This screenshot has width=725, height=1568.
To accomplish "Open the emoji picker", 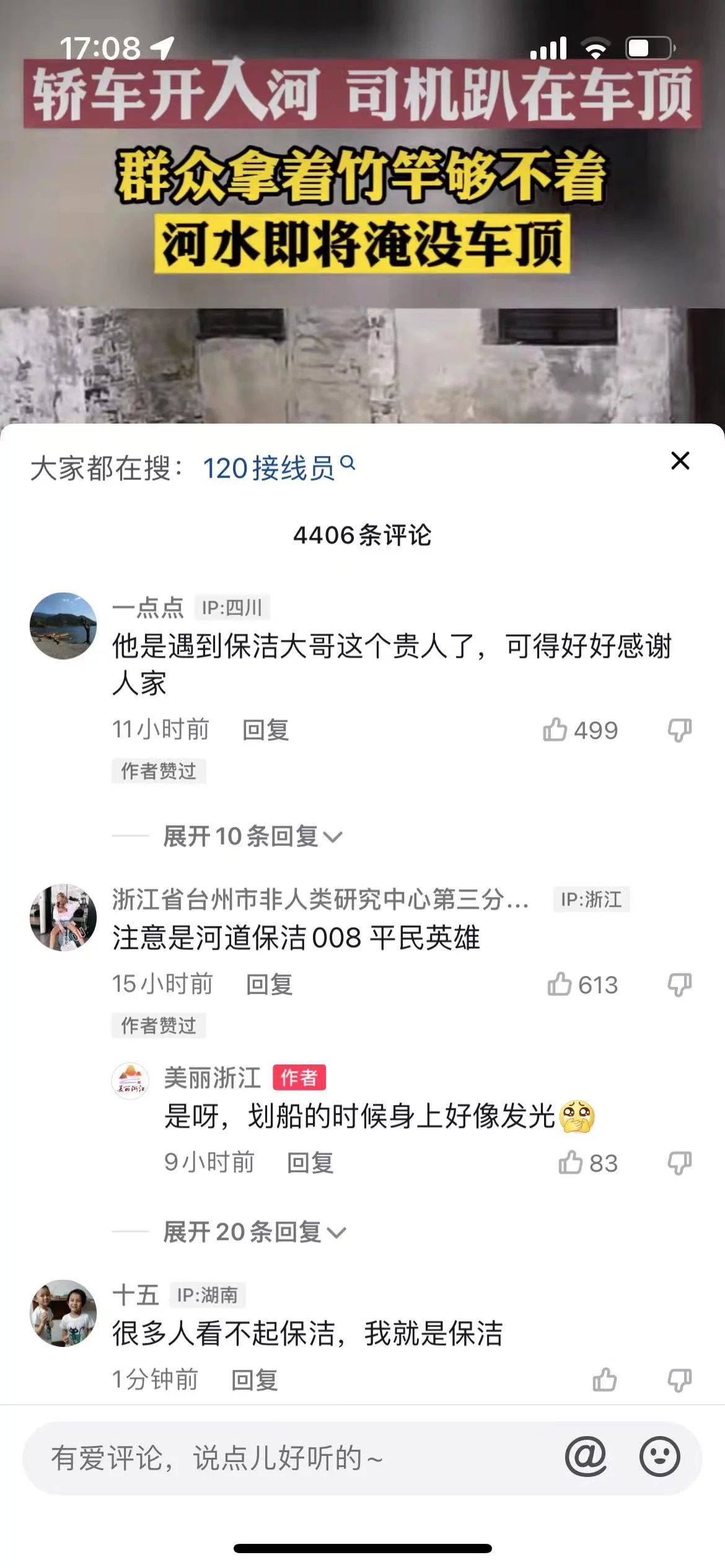I will (659, 1457).
